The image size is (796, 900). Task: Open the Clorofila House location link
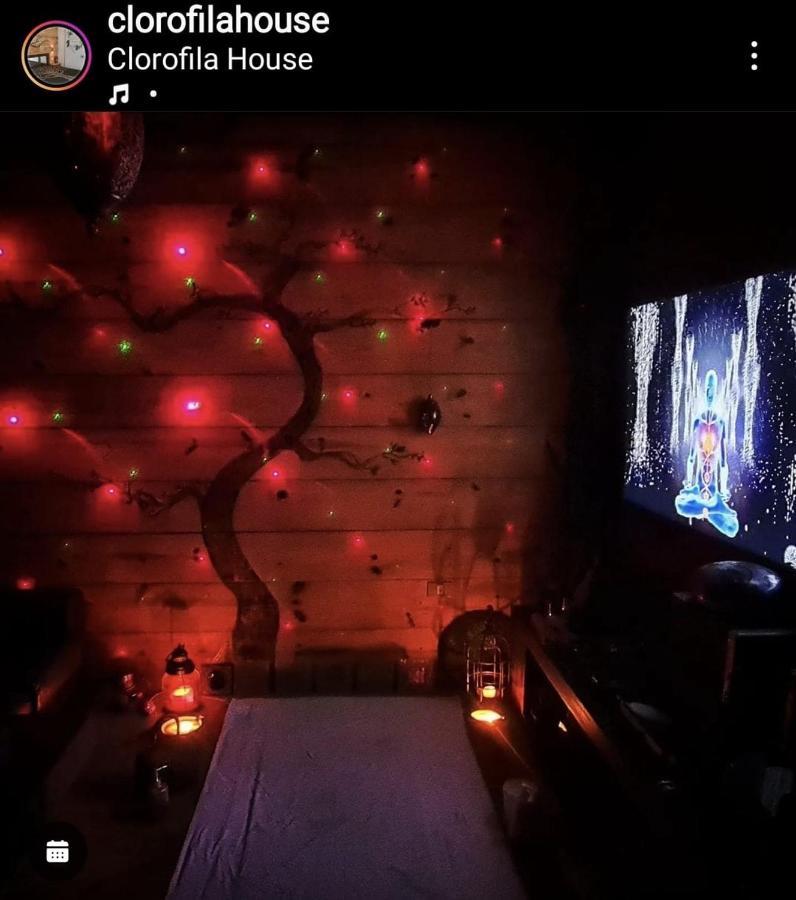209,59
